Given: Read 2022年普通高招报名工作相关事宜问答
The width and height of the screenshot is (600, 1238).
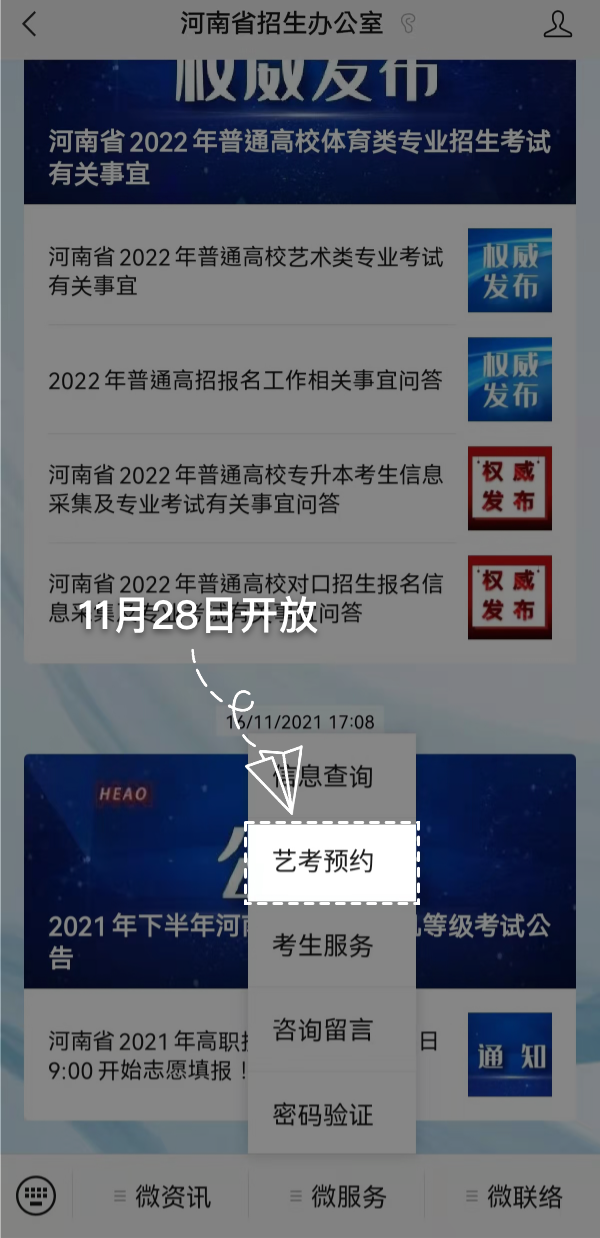Looking at the screenshot, I should (246, 380).
